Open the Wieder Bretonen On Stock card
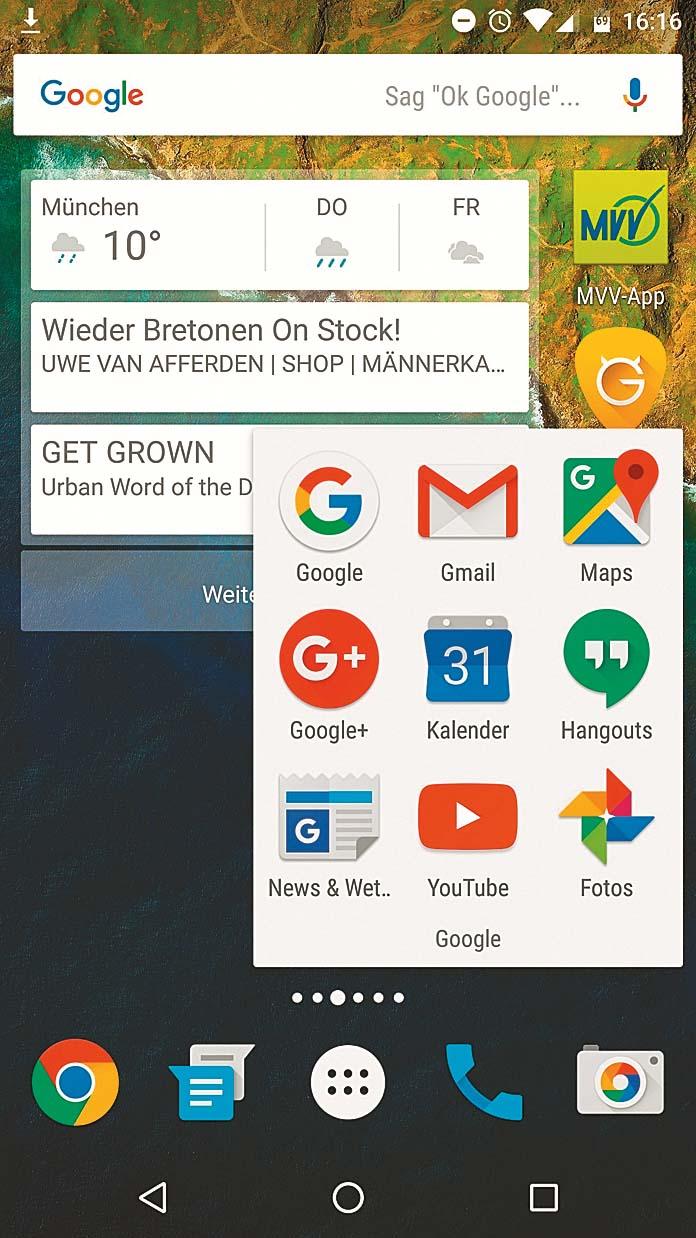The image size is (696, 1238). (278, 356)
